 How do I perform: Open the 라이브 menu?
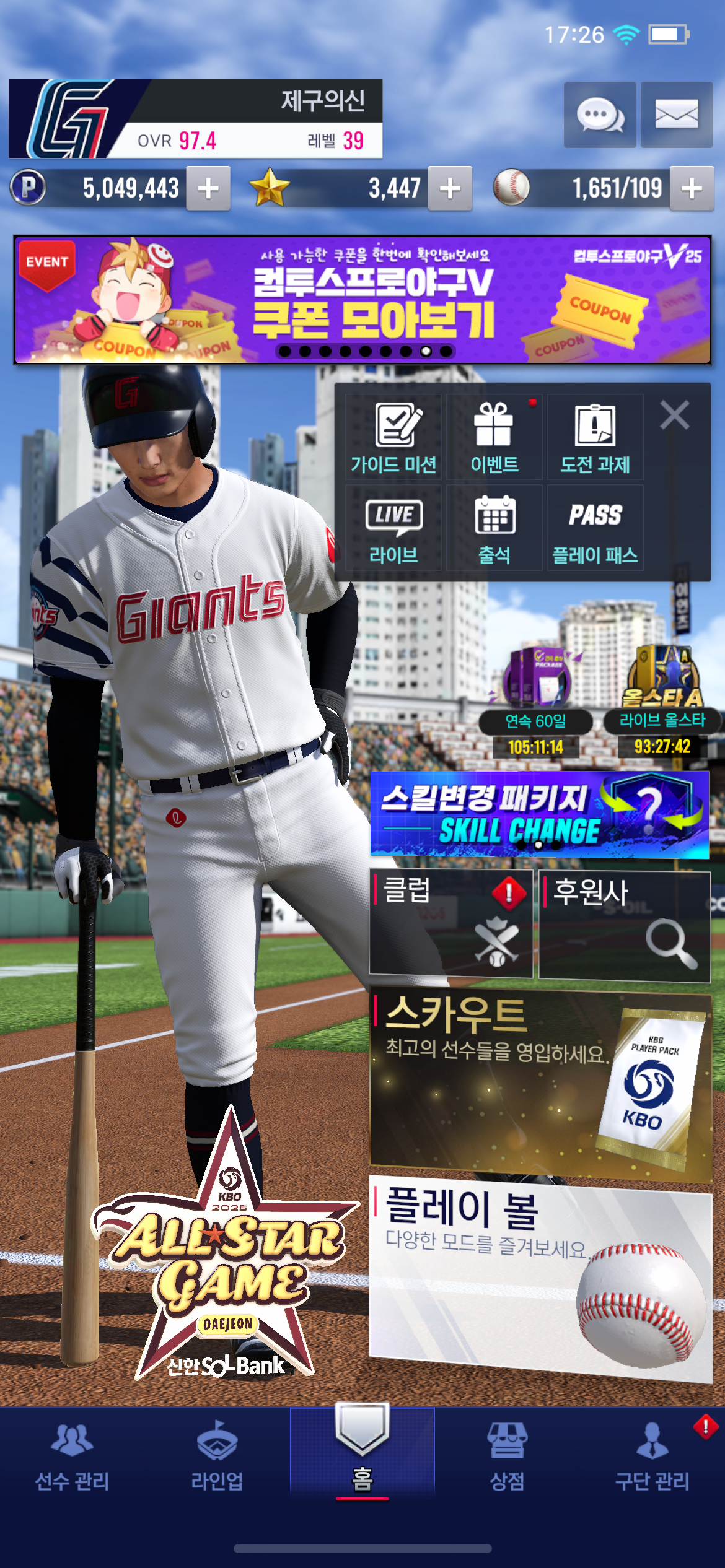coord(393,528)
